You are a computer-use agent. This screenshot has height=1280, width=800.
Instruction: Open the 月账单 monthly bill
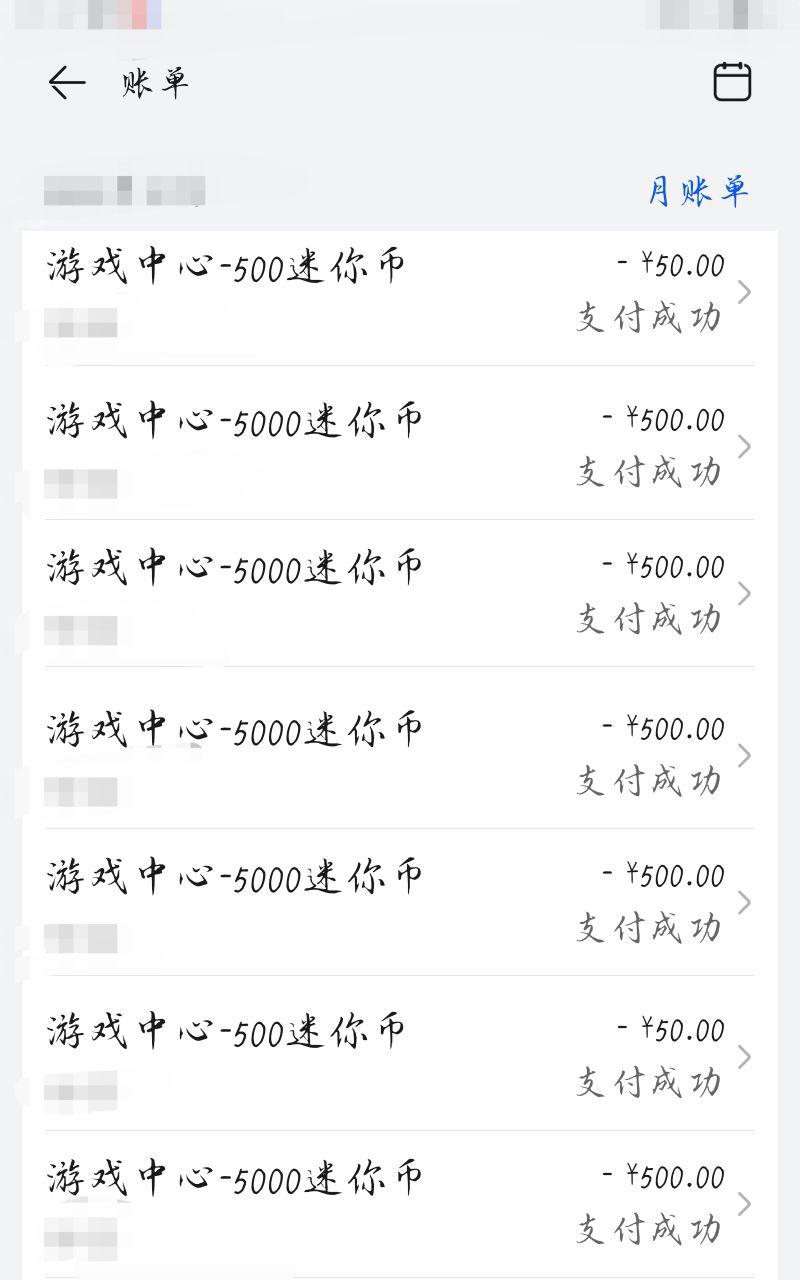tap(698, 191)
